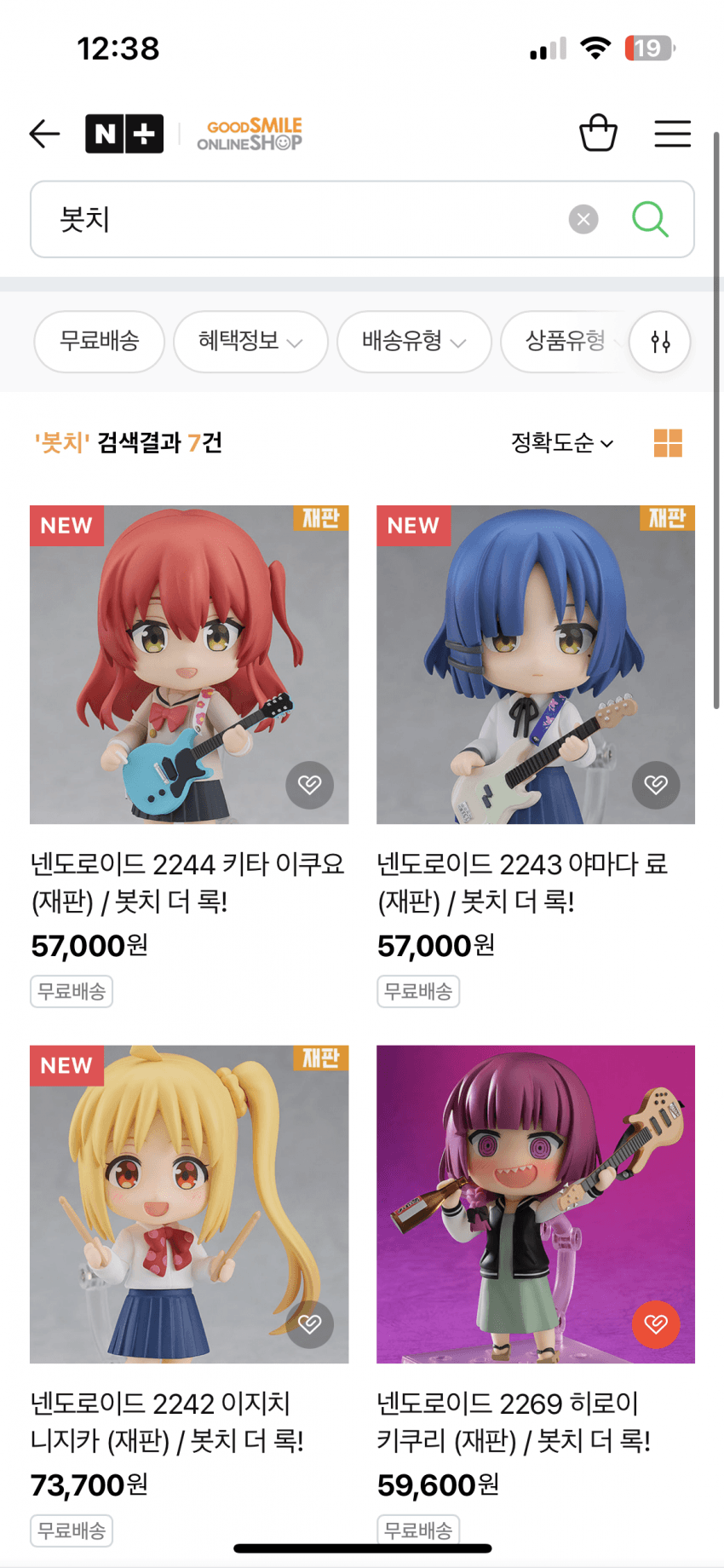724x1568 pixels.
Task: Open 넨도로이드 2269 히로이 키쿠리 product
Action: click(x=536, y=1204)
